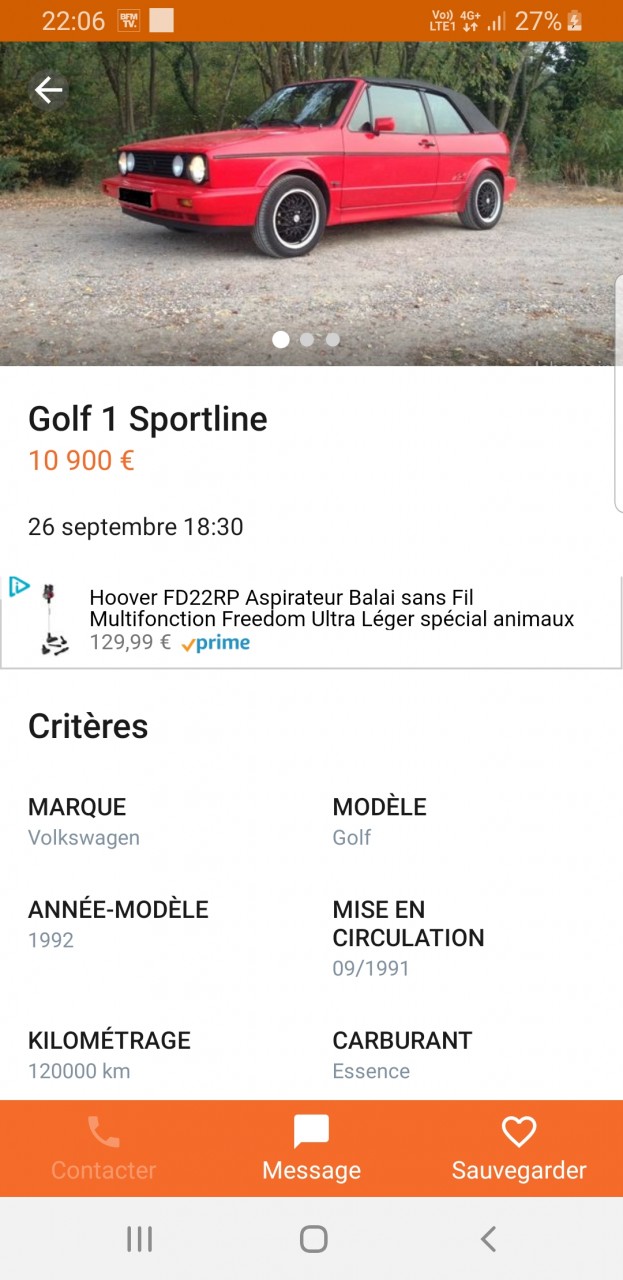Open the ad choices info icon
Screen dimensions: 623x1280
click(x=18, y=587)
